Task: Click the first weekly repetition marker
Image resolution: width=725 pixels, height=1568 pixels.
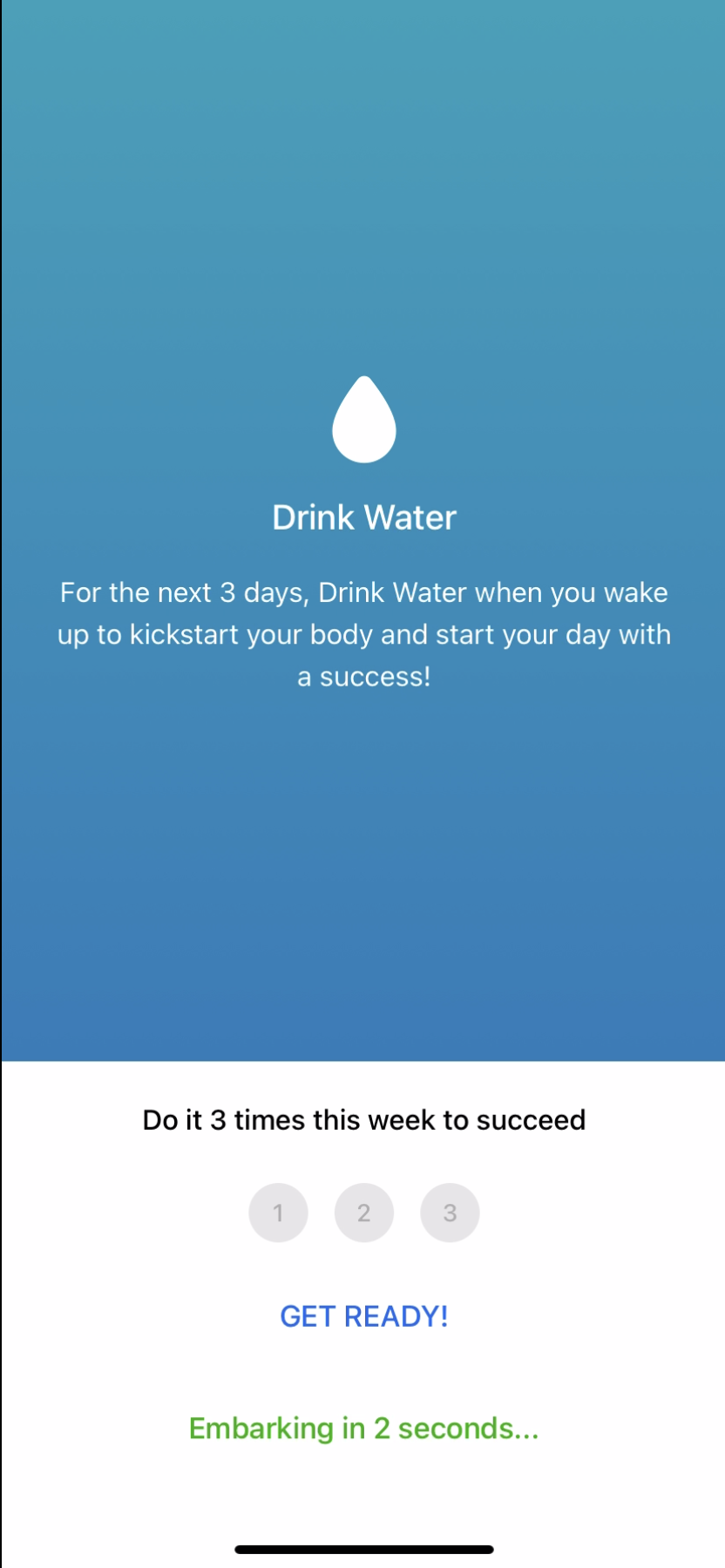Action: [278, 1212]
